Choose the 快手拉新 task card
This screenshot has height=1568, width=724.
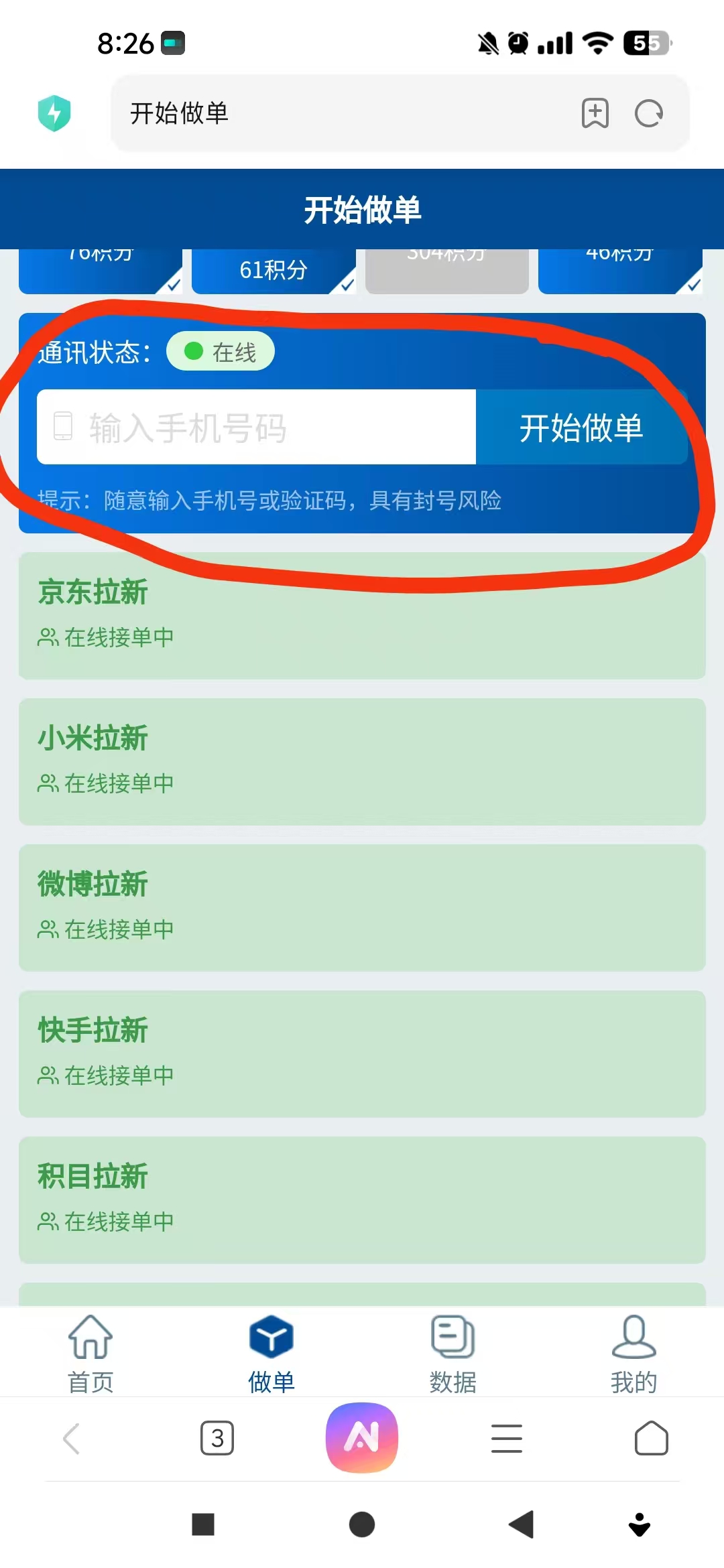point(362,1053)
